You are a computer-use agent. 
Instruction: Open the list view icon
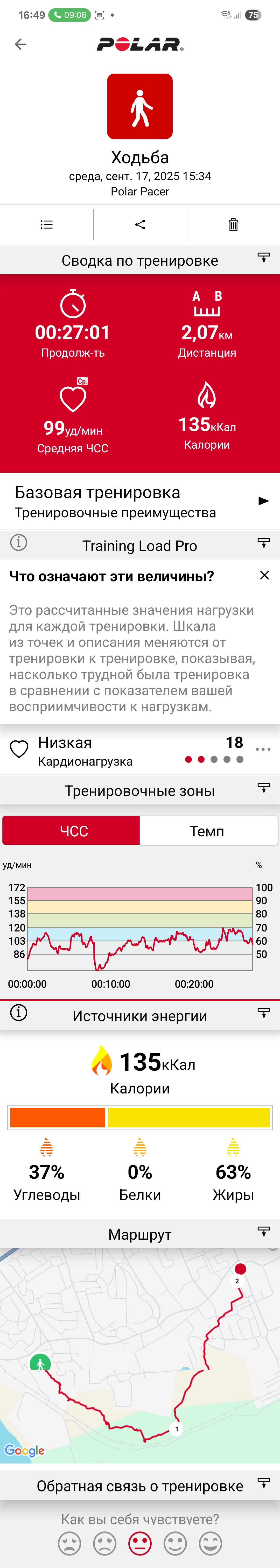(x=46, y=225)
